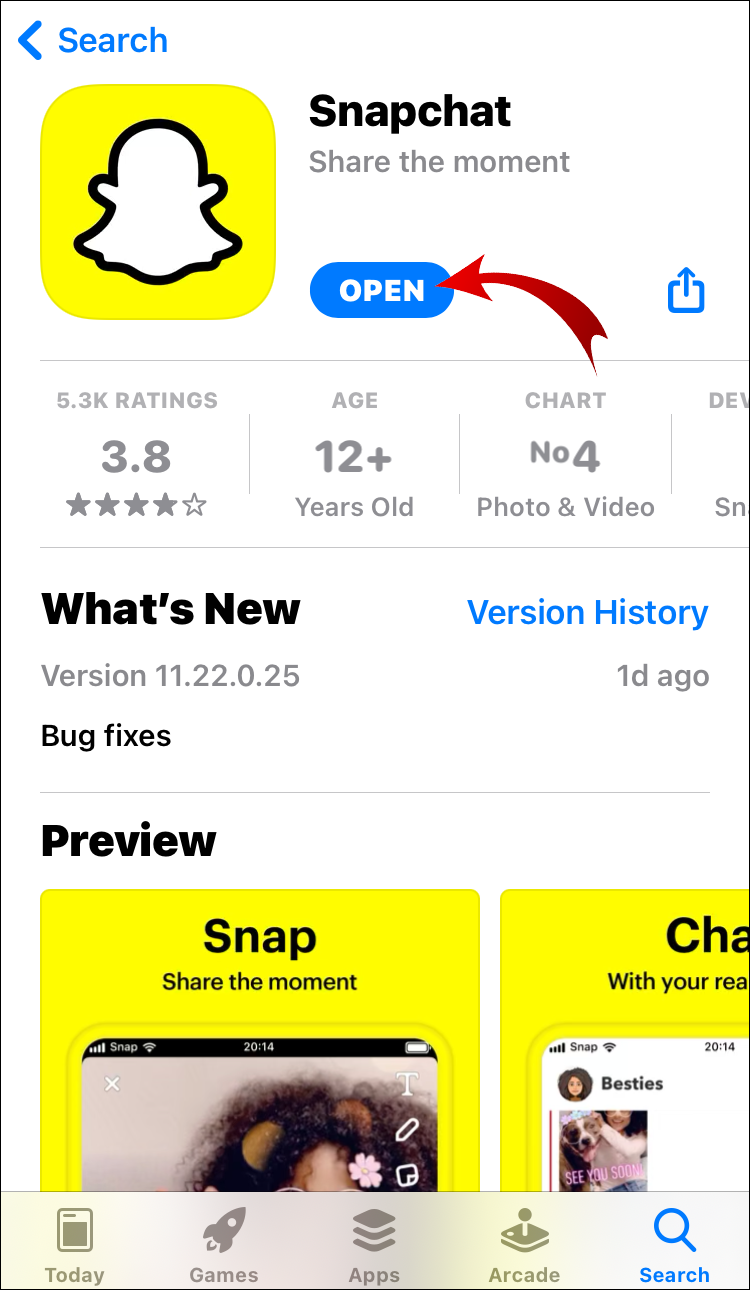This screenshot has width=750, height=1290.
Task: Switch to the Games tab
Action: coord(224,1245)
